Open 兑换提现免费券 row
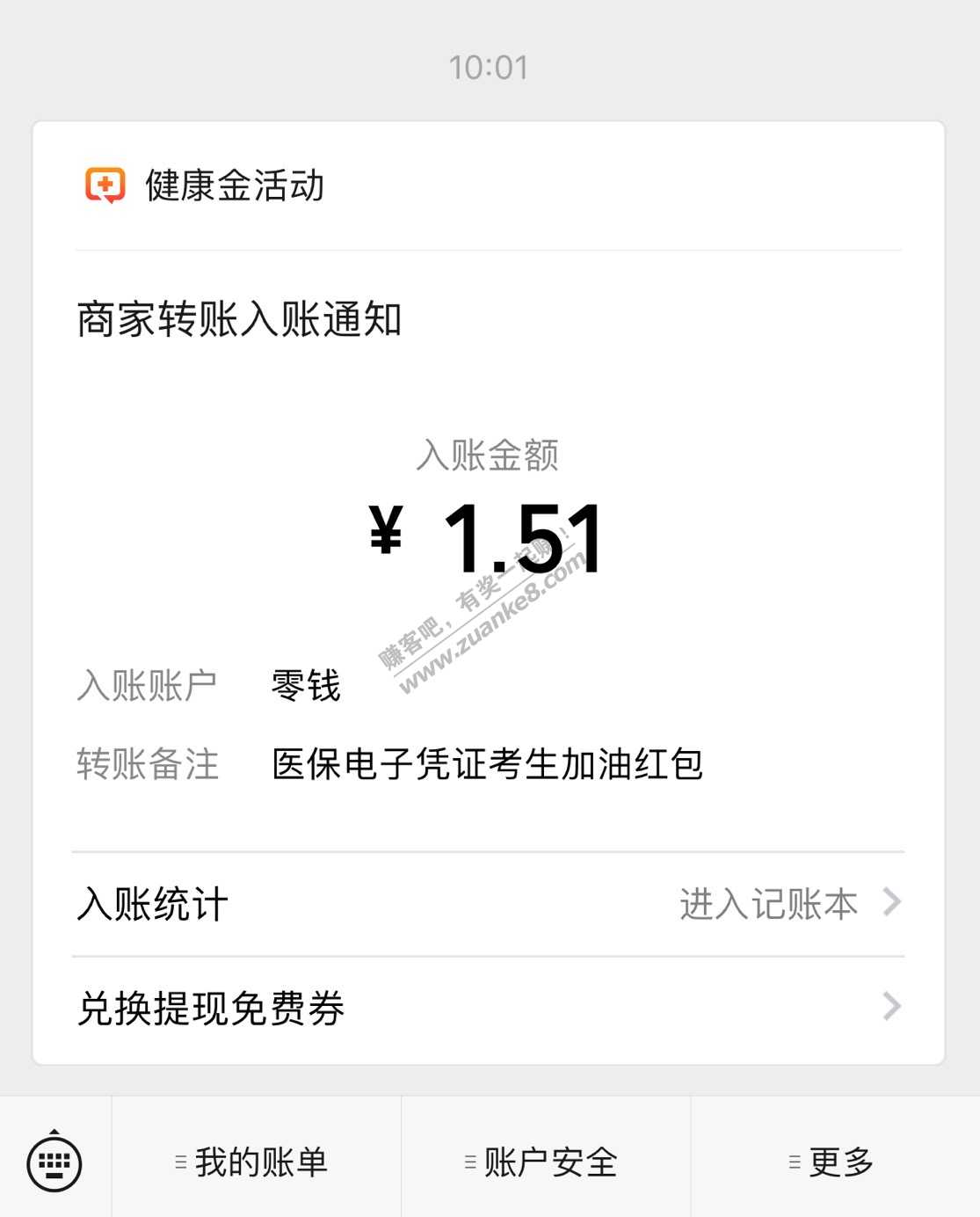 click(x=488, y=1008)
